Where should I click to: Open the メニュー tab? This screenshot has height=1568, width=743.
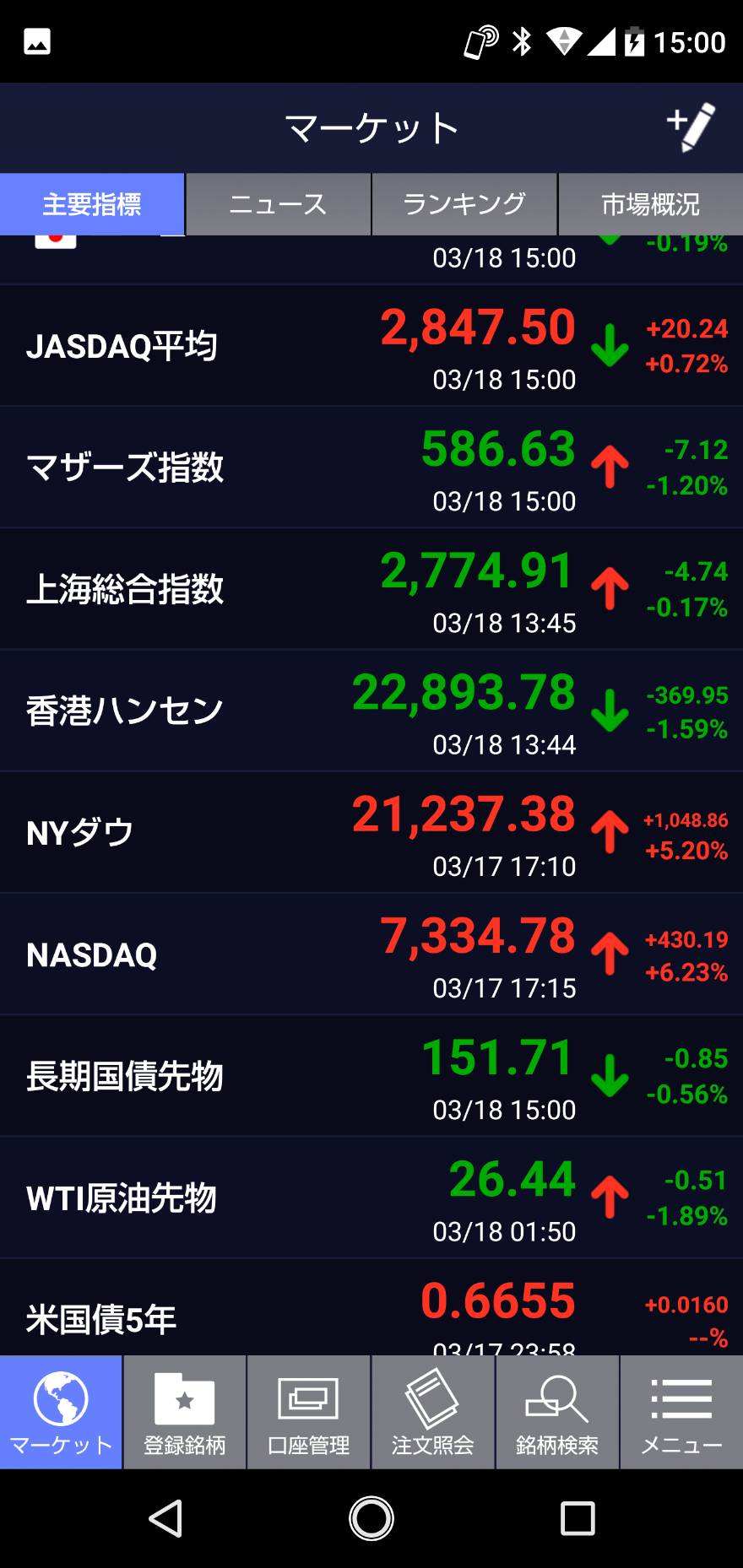click(x=681, y=1412)
